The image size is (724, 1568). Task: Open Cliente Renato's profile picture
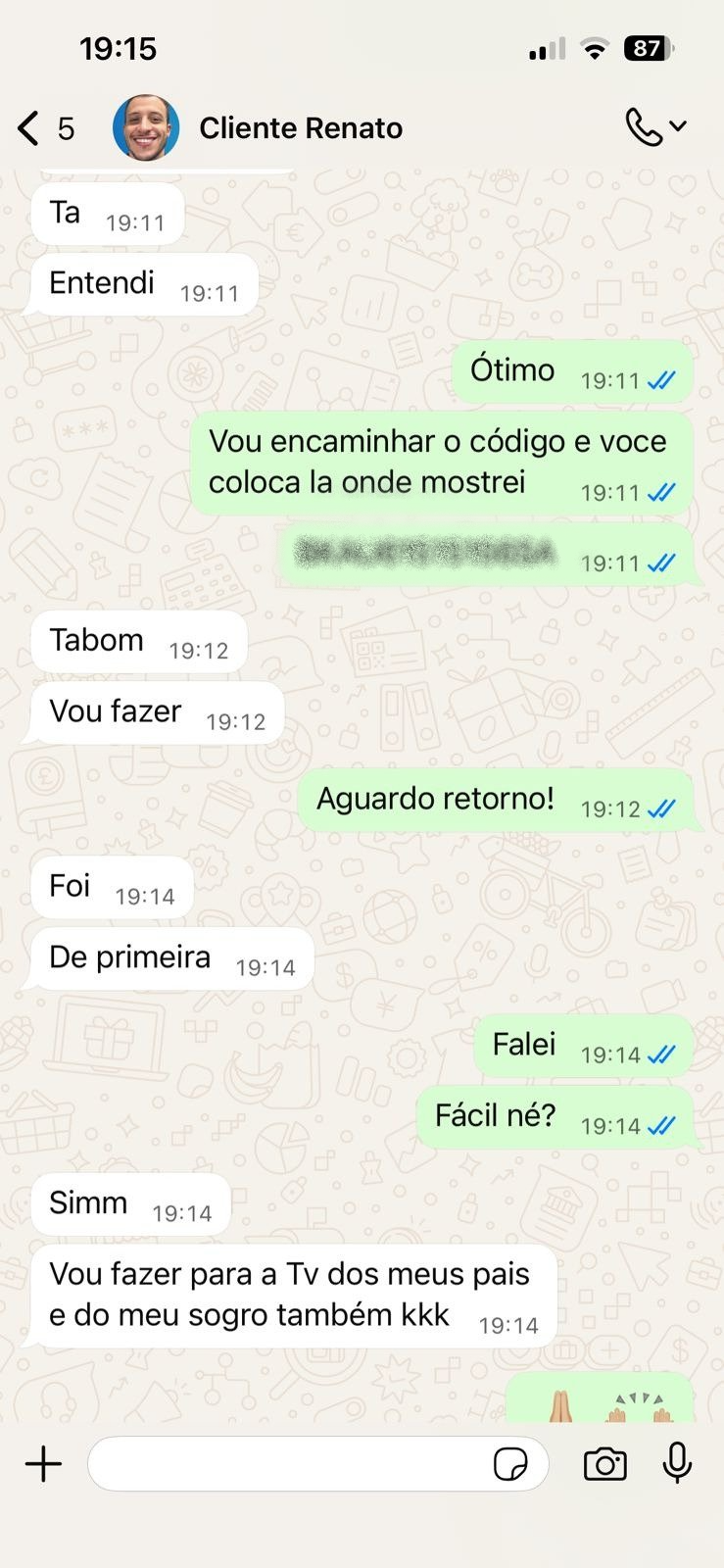coord(146,126)
